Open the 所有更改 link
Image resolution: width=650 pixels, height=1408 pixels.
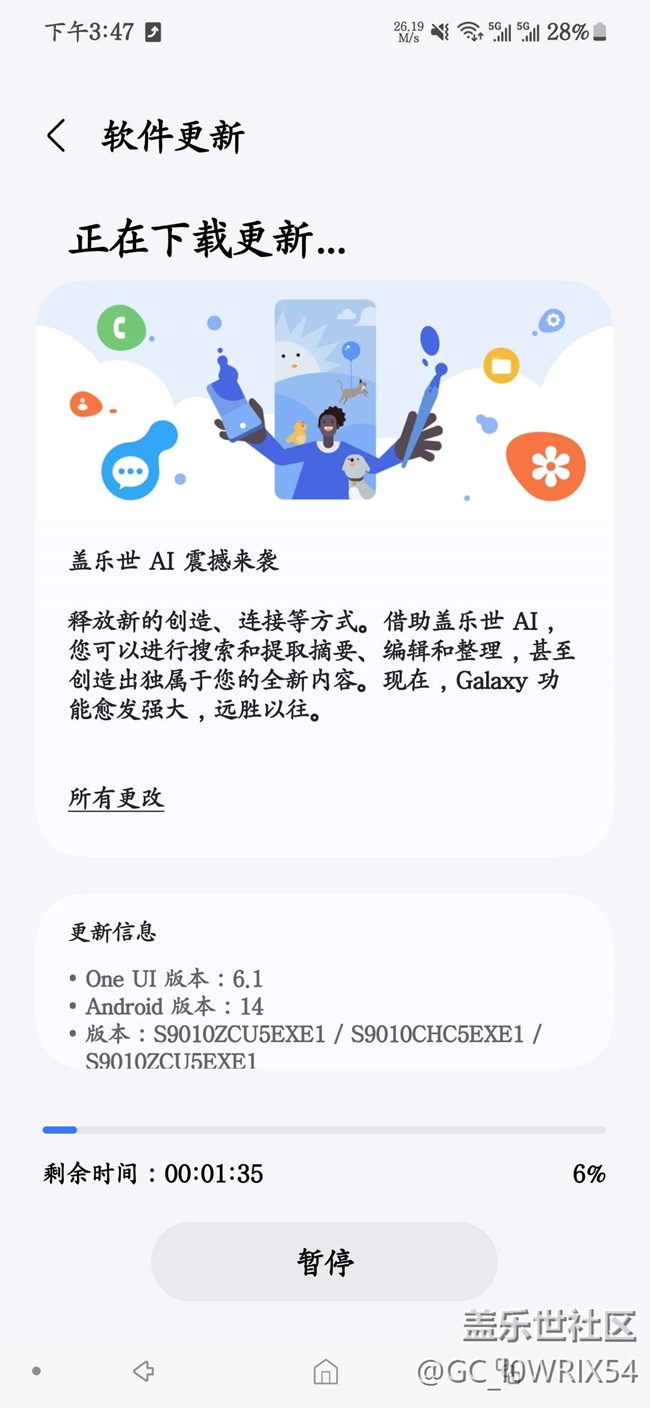pos(116,798)
